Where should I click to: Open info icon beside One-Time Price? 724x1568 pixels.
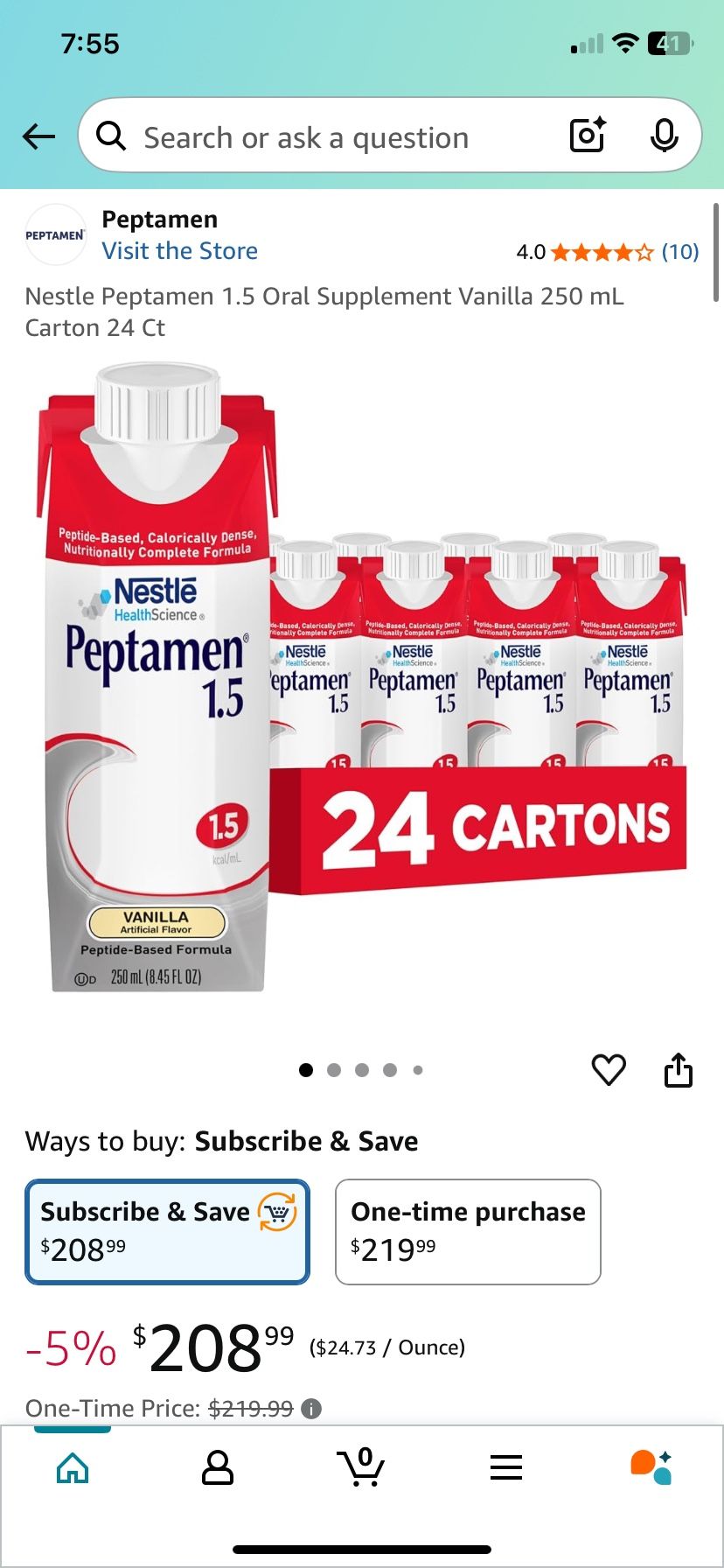(x=311, y=1409)
